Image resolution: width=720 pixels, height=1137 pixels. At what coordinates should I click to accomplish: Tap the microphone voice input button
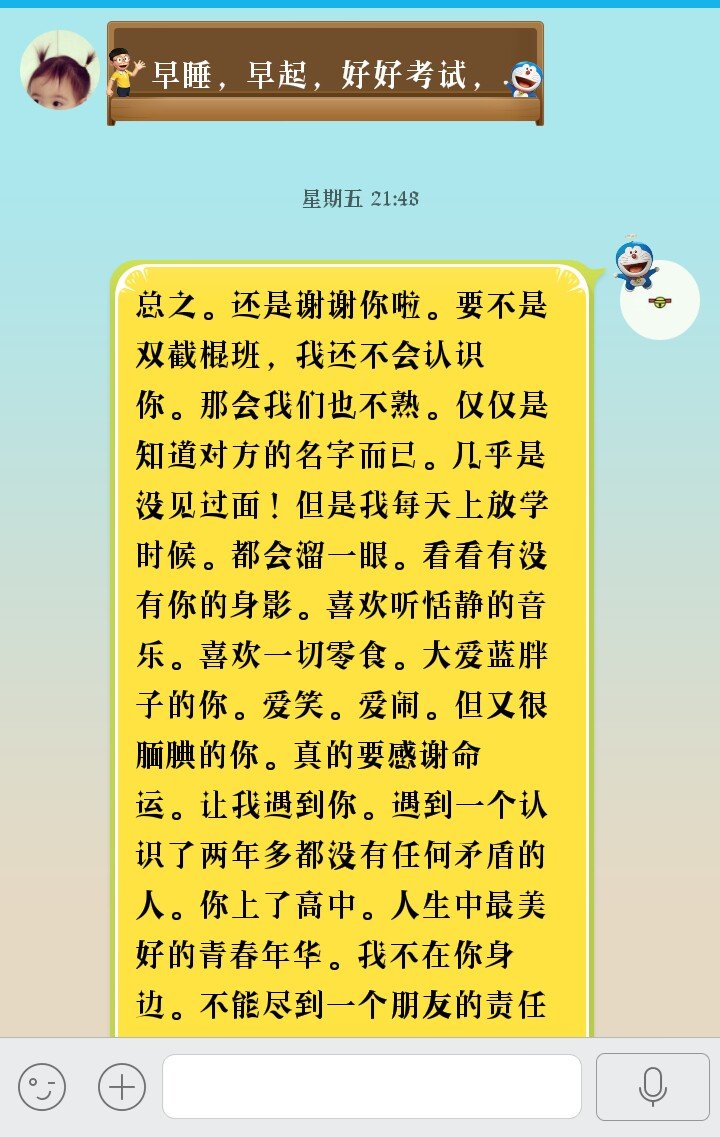click(x=653, y=1087)
